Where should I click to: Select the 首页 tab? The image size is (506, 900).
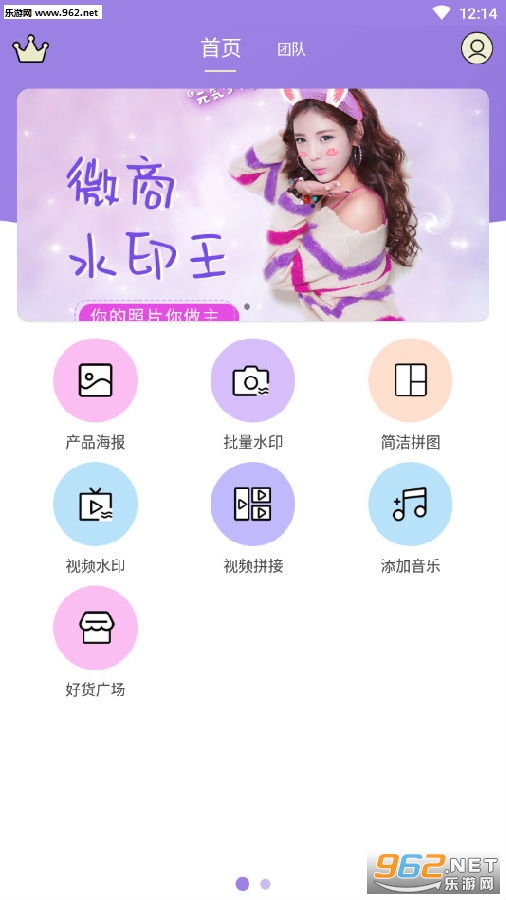pyautogui.click(x=221, y=49)
